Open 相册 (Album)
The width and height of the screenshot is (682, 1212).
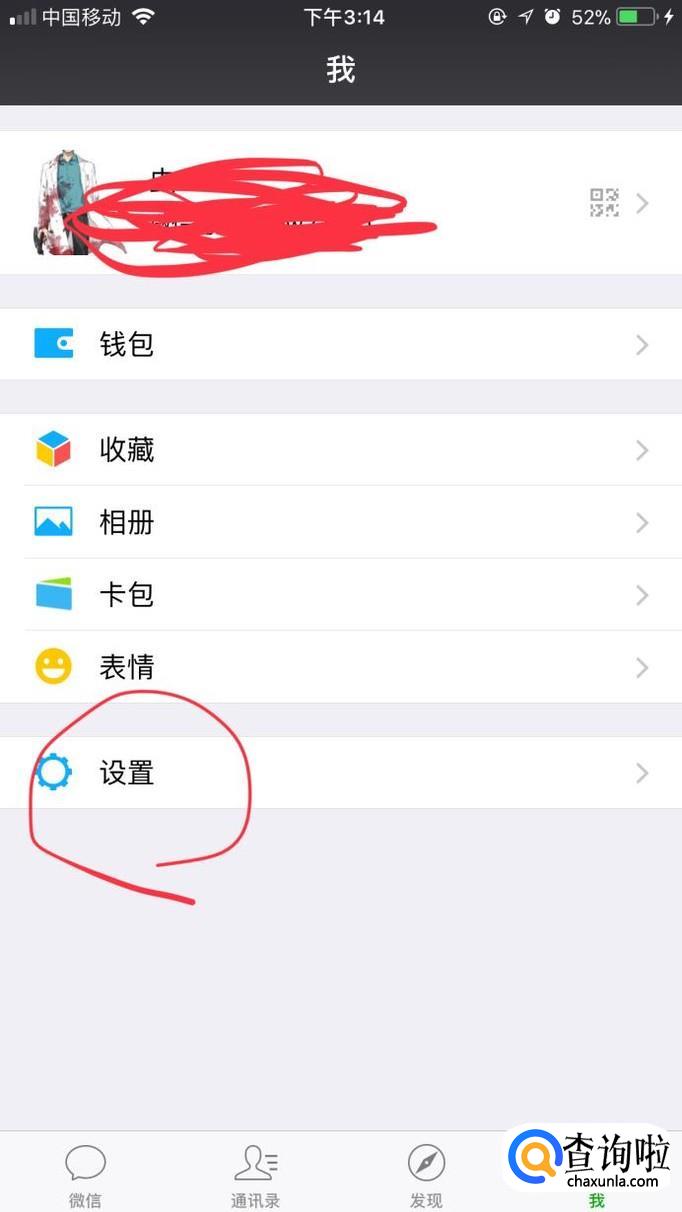[340, 522]
